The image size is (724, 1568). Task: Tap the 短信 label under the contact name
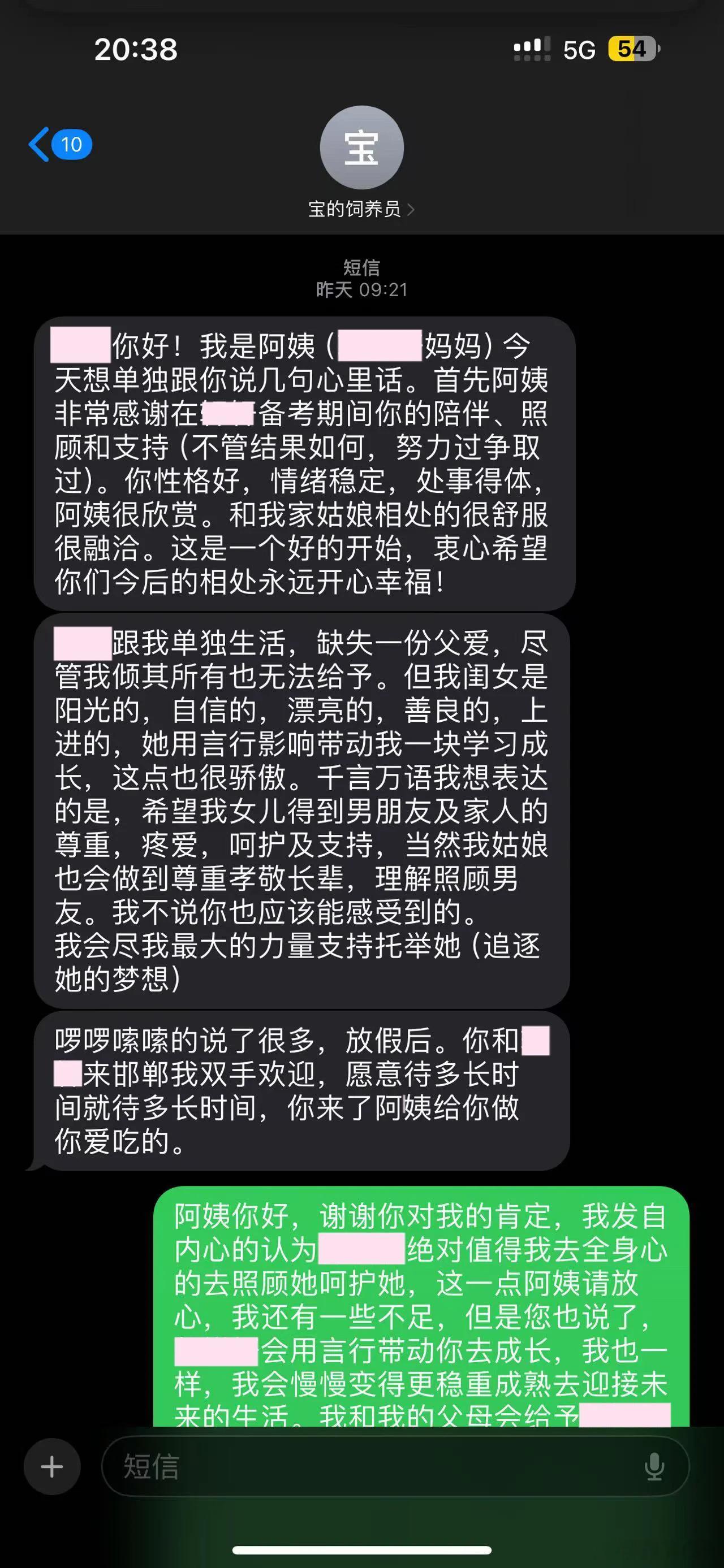pos(361,267)
